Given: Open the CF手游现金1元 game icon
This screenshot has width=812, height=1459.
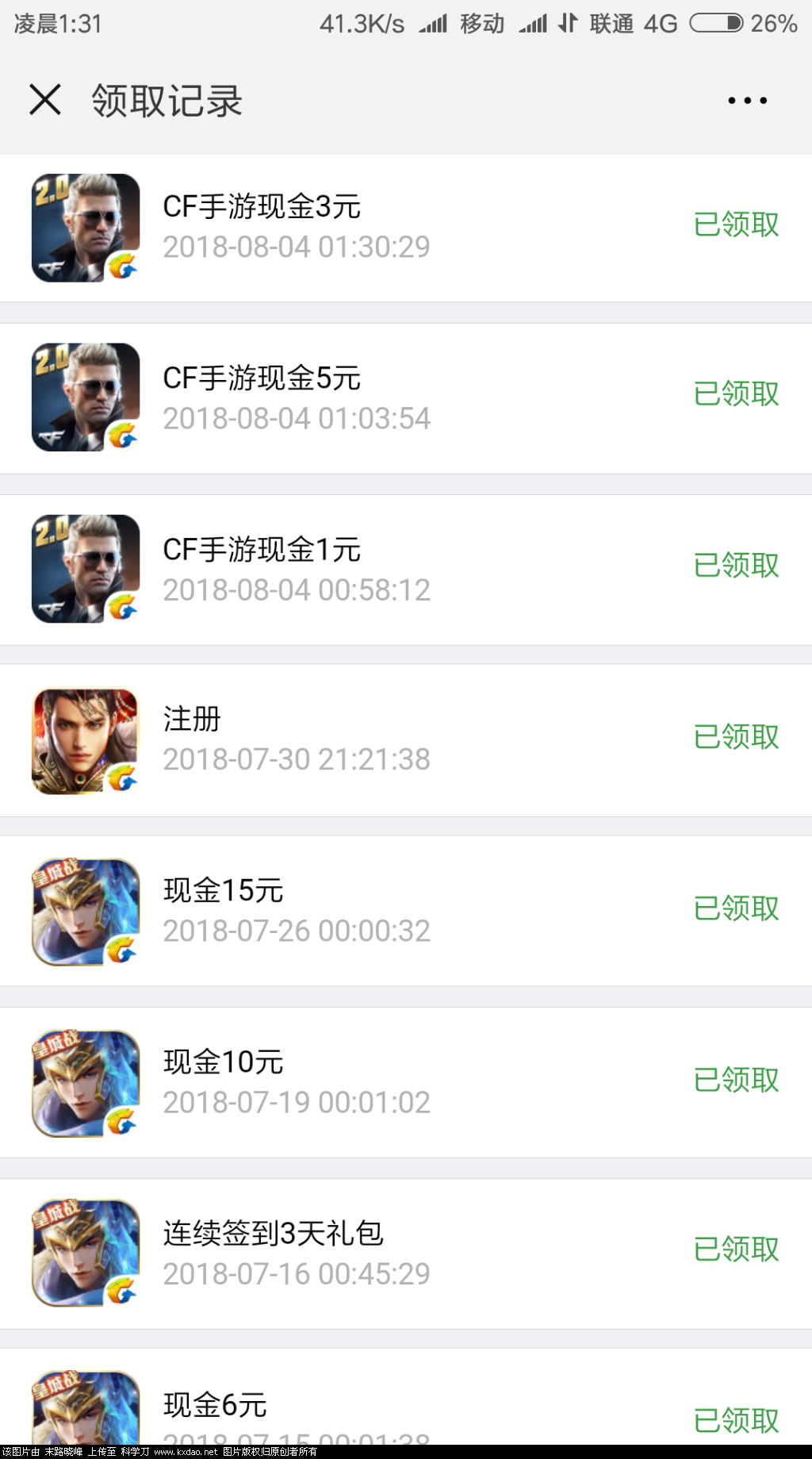Looking at the screenshot, I should click(x=84, y=568).
